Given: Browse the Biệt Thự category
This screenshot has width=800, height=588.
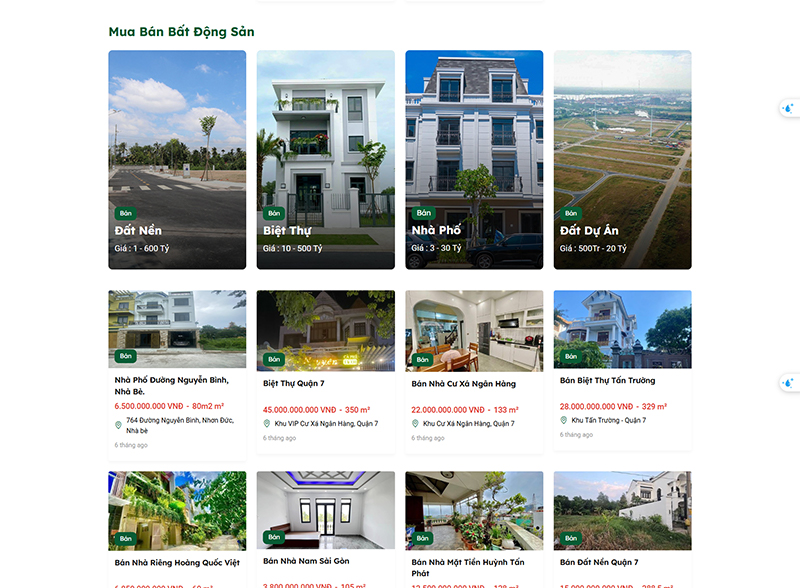Looking at the screenshot, I should [x=325, y=160].
